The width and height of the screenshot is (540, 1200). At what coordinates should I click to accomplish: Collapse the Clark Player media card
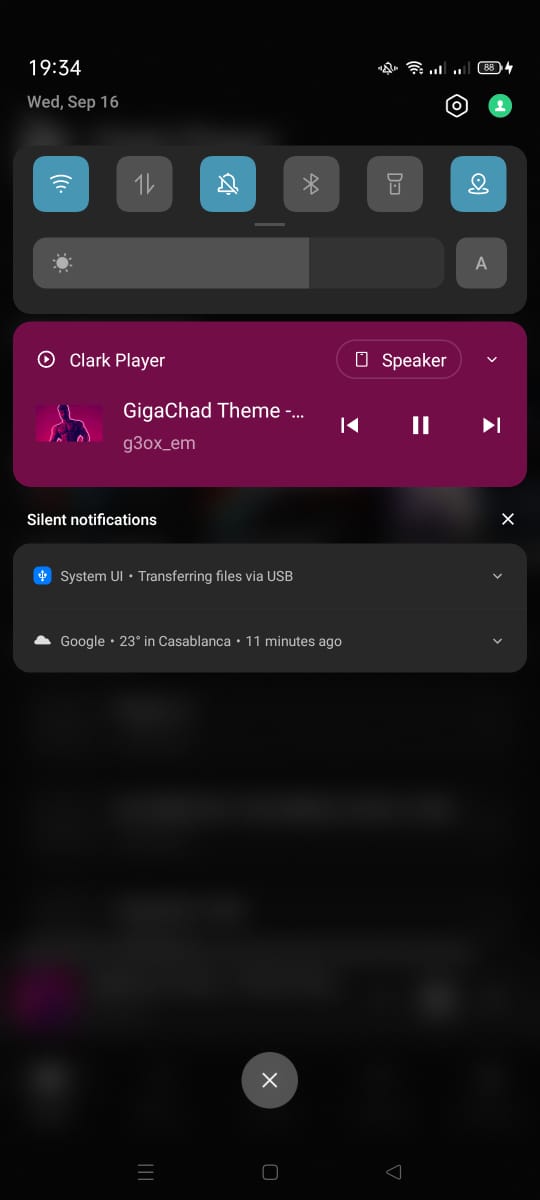pos(492,360)
